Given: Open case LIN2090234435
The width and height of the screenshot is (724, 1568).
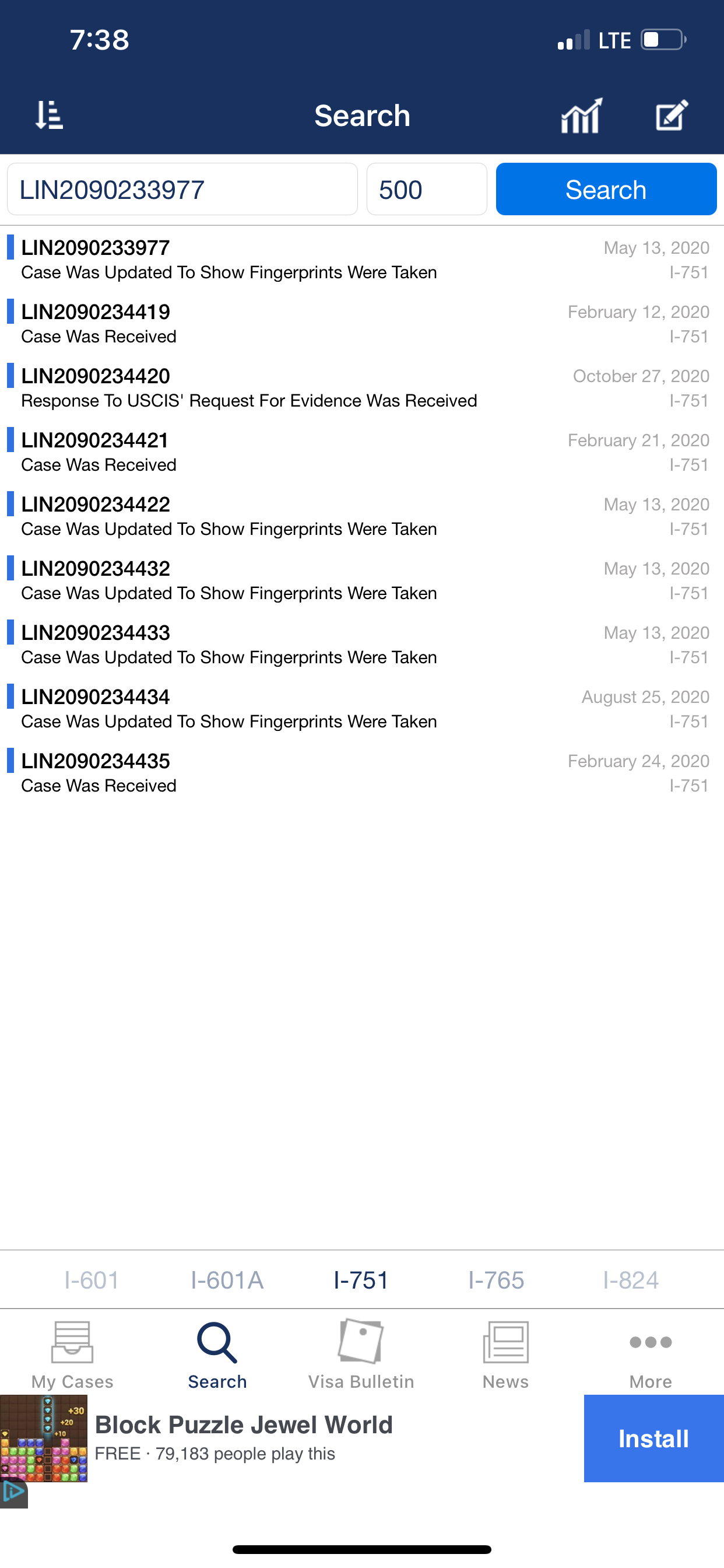Looking at the screenshot, I should click(362, 773).
